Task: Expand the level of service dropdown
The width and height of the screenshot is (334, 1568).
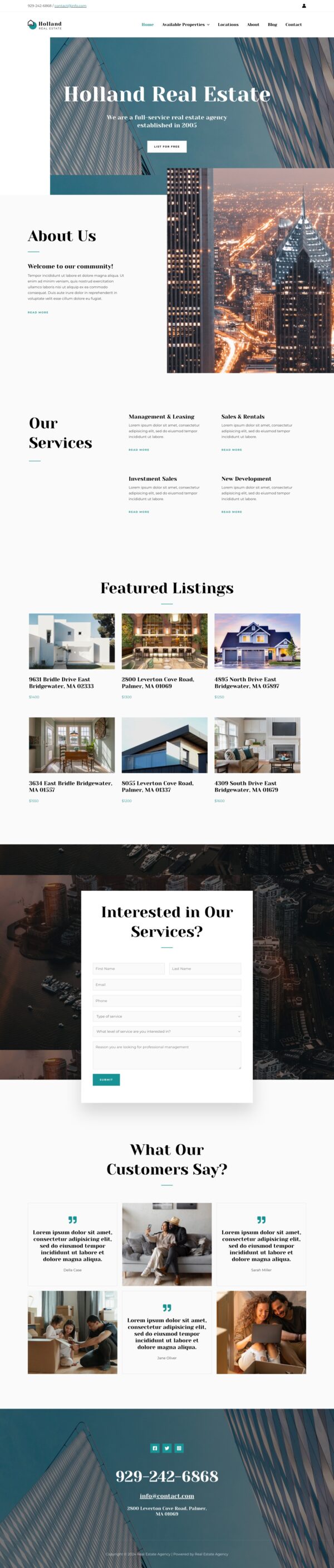Action: [166, 1032]
